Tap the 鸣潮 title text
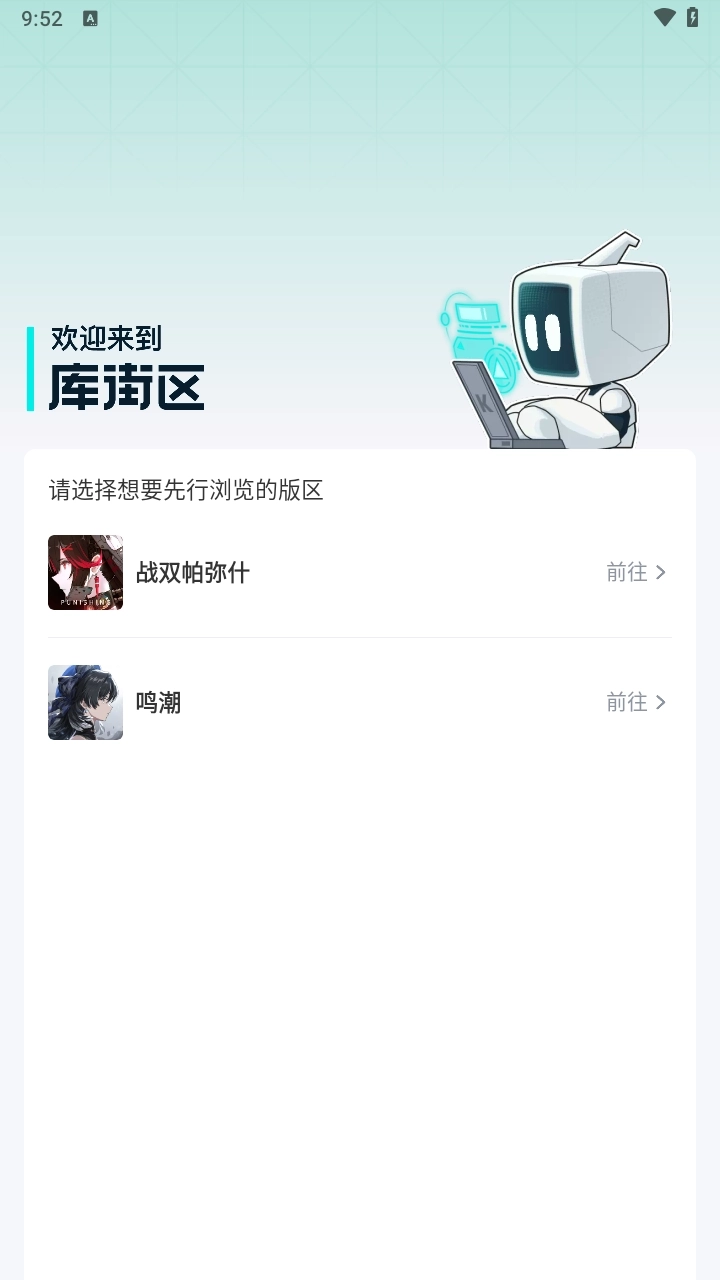 (x=157, y=702)
